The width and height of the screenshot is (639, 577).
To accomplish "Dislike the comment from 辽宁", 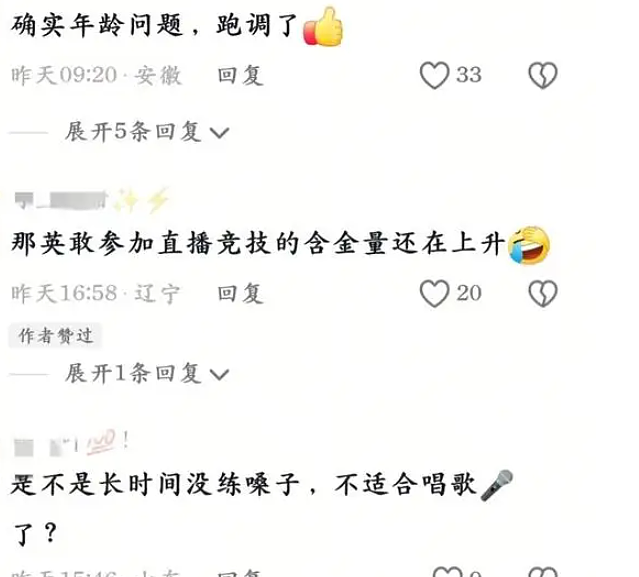I will point(542,293).
